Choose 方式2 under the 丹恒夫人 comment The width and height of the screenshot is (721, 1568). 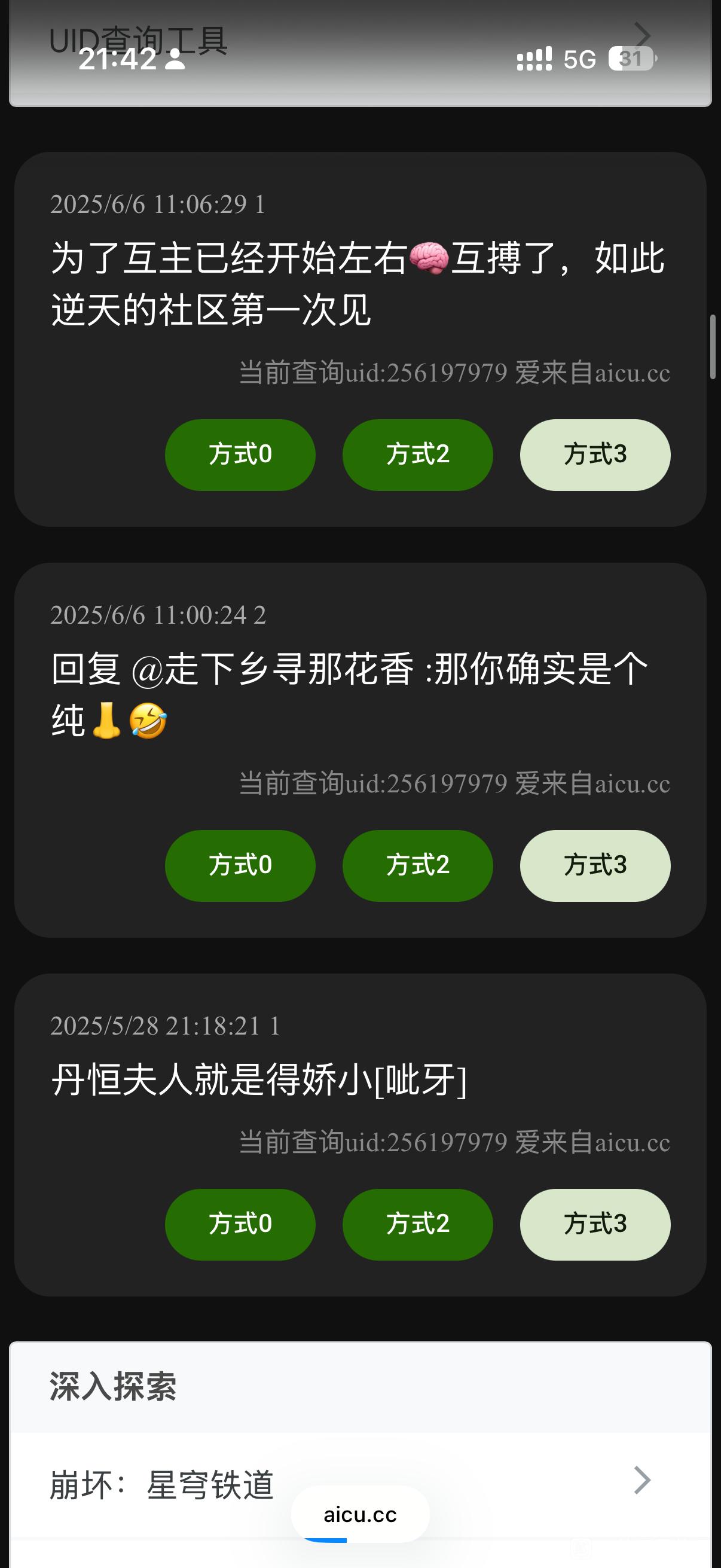click(x=417, y=1224)
